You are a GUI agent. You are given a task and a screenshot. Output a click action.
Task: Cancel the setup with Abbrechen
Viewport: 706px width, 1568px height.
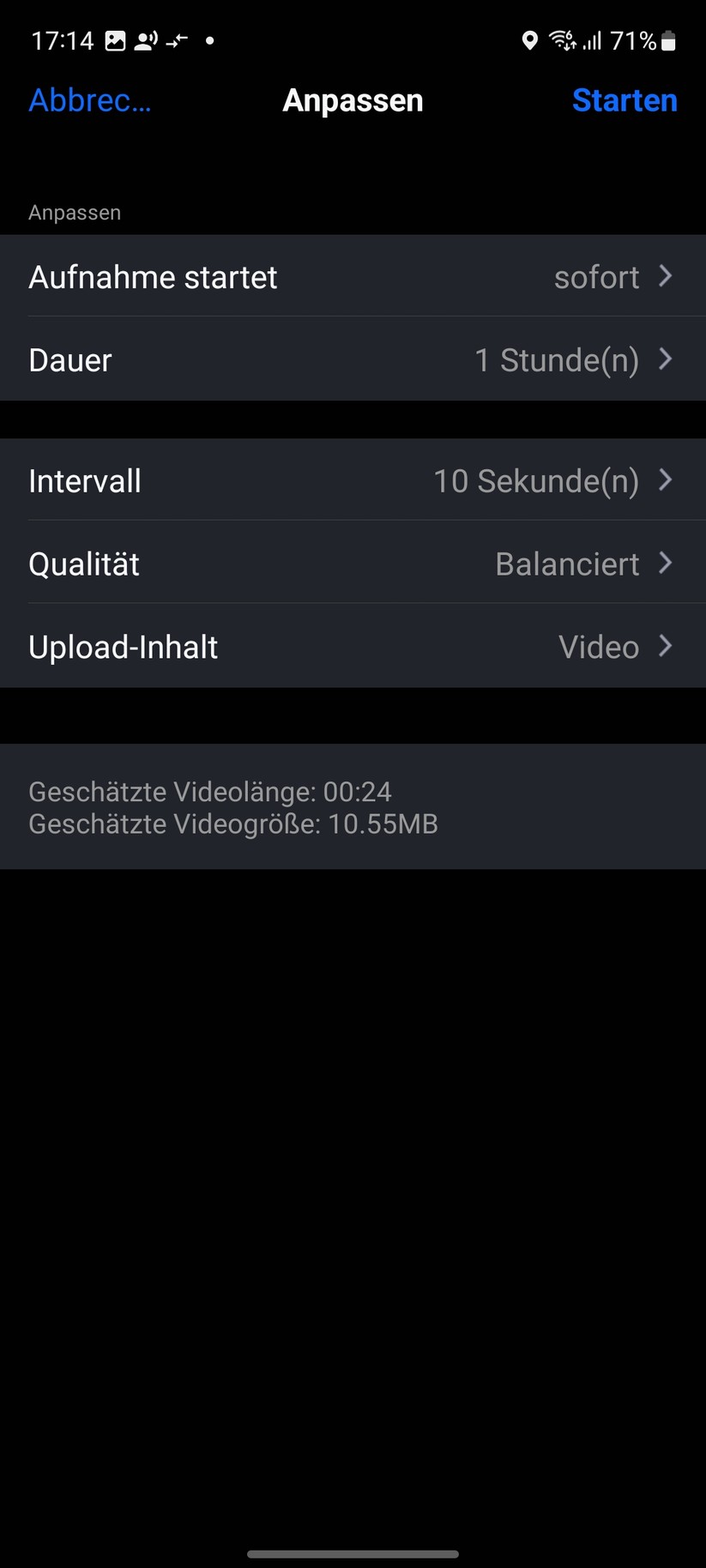89,100
